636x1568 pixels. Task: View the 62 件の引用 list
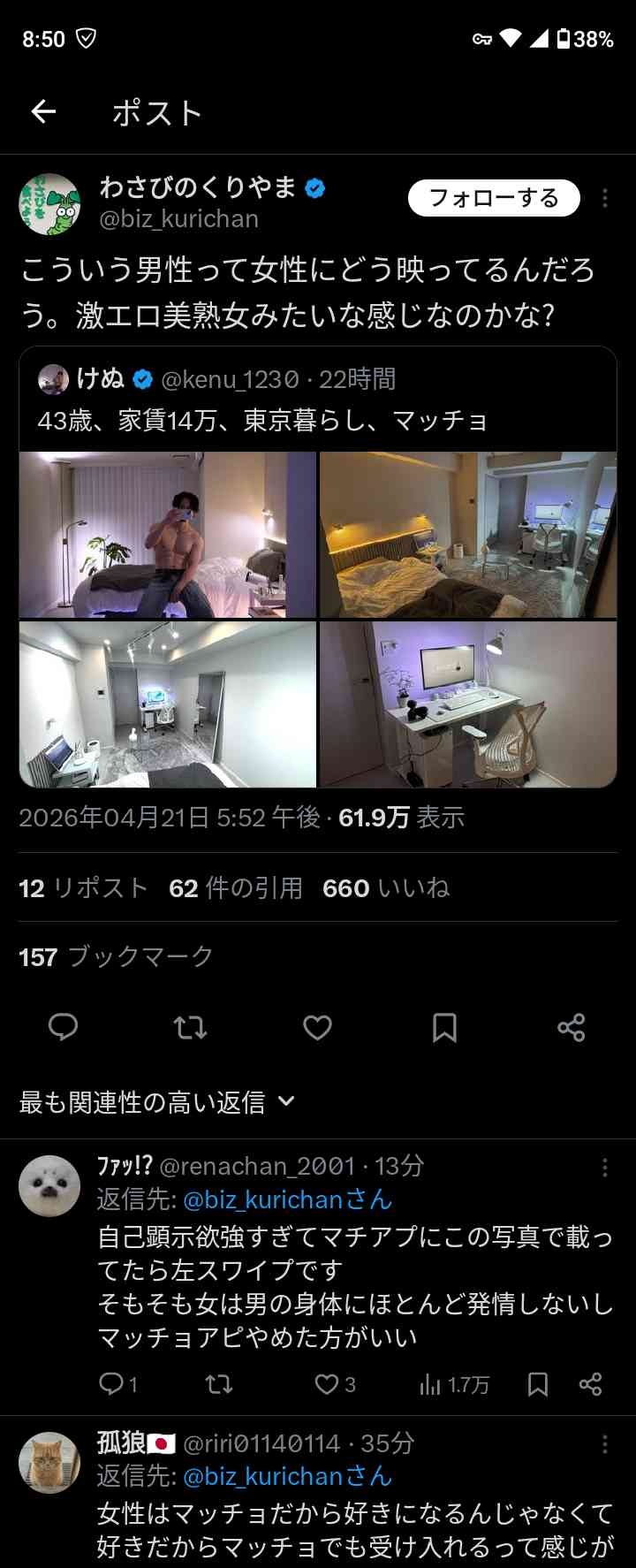(236, 887)
